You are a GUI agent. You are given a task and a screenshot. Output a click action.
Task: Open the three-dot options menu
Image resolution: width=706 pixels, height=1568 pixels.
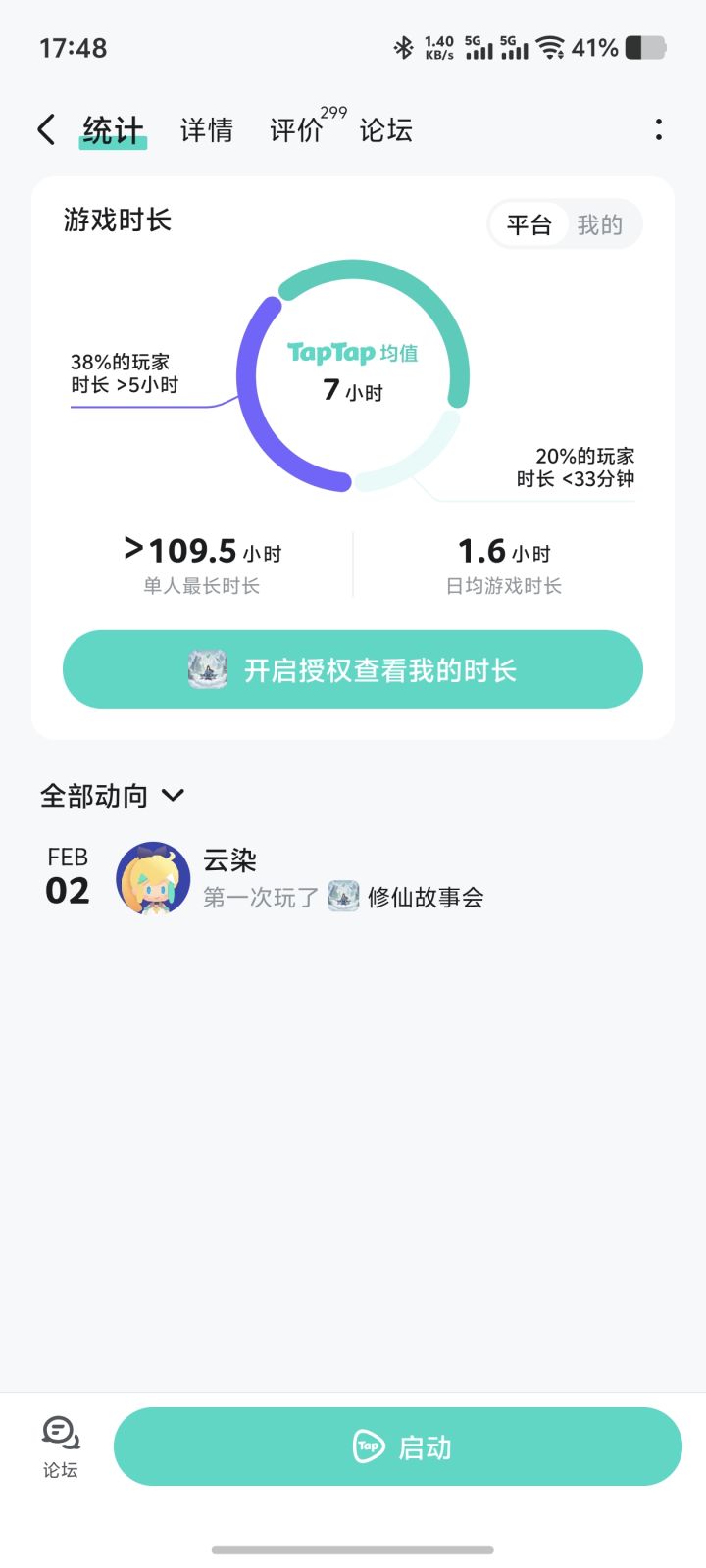pos(657,128)
